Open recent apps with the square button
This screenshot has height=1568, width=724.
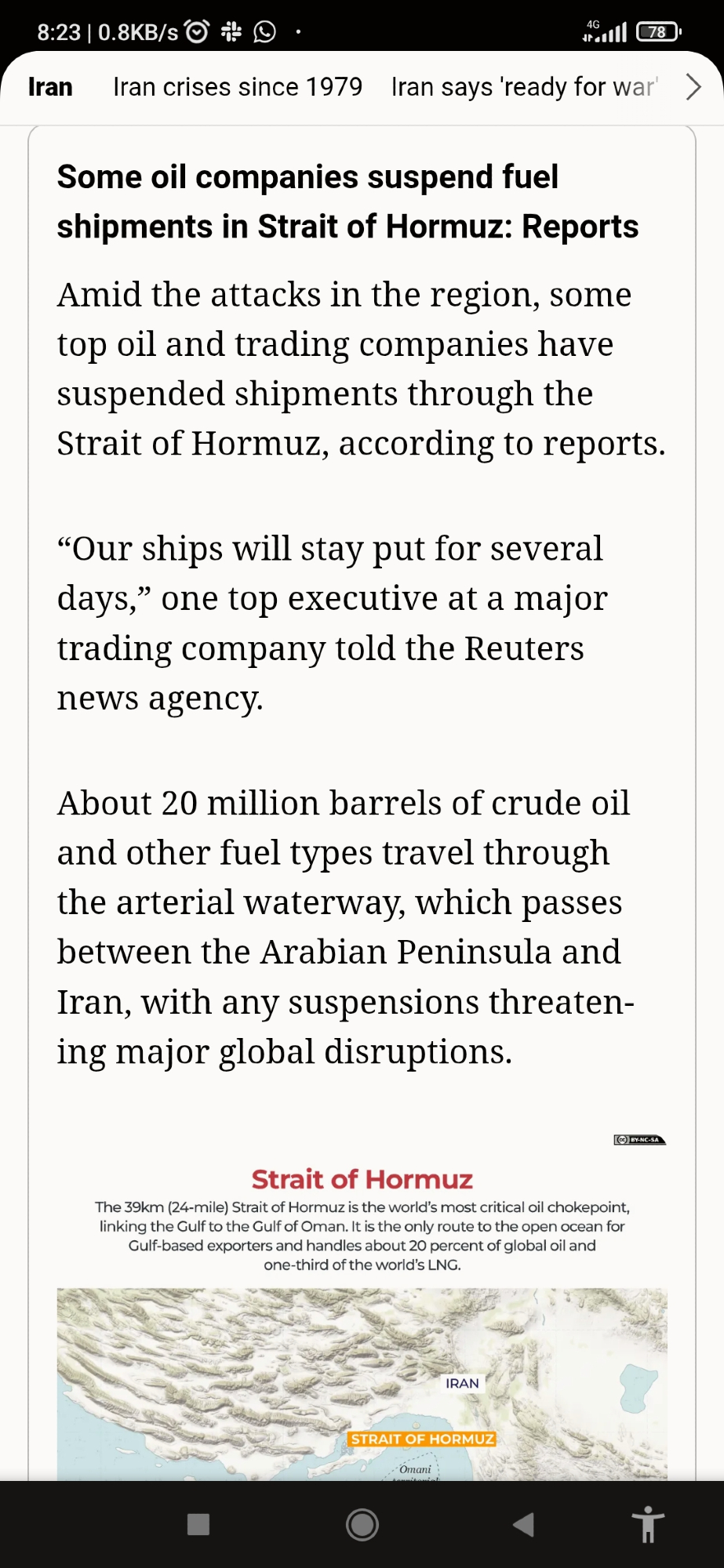[198, 1524]
